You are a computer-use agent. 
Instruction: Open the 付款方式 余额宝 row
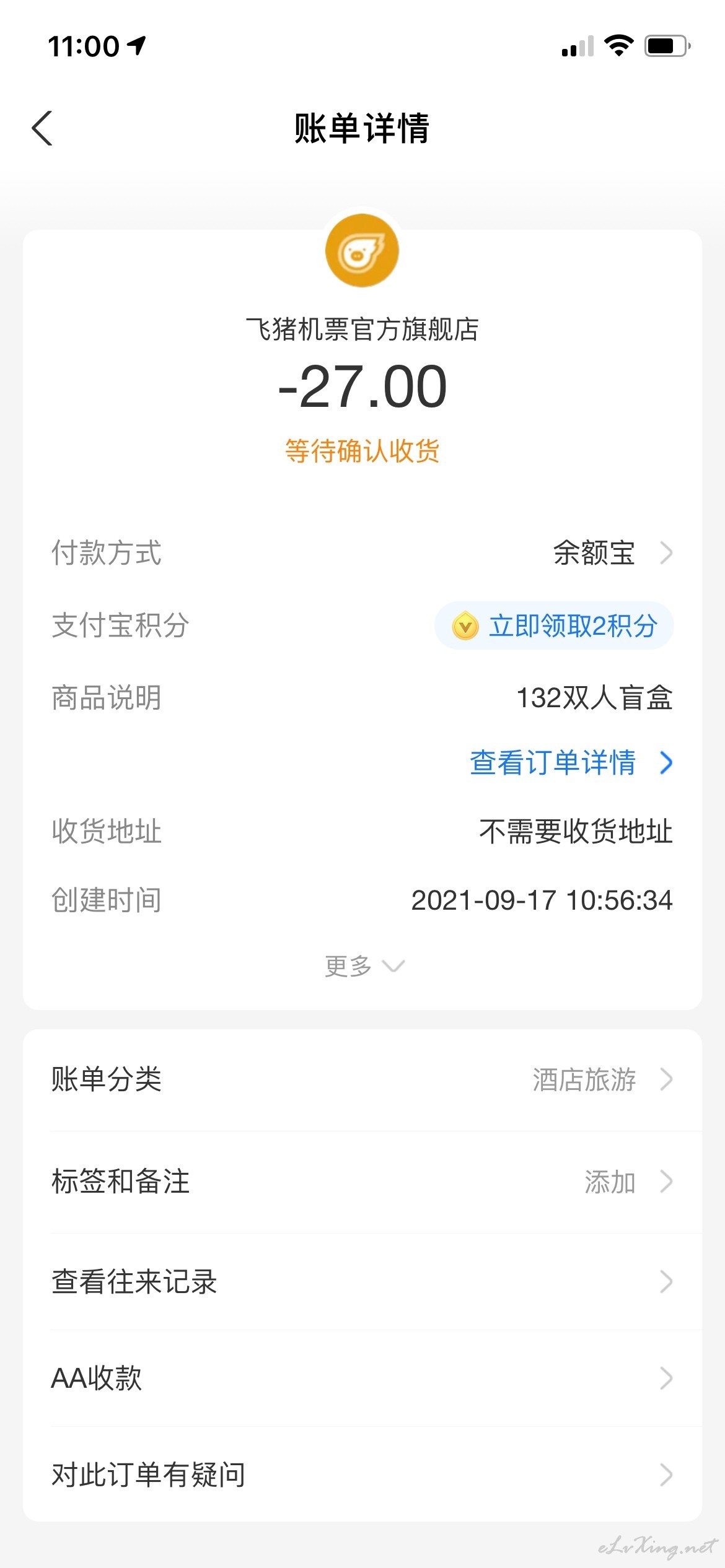(362, 553)
